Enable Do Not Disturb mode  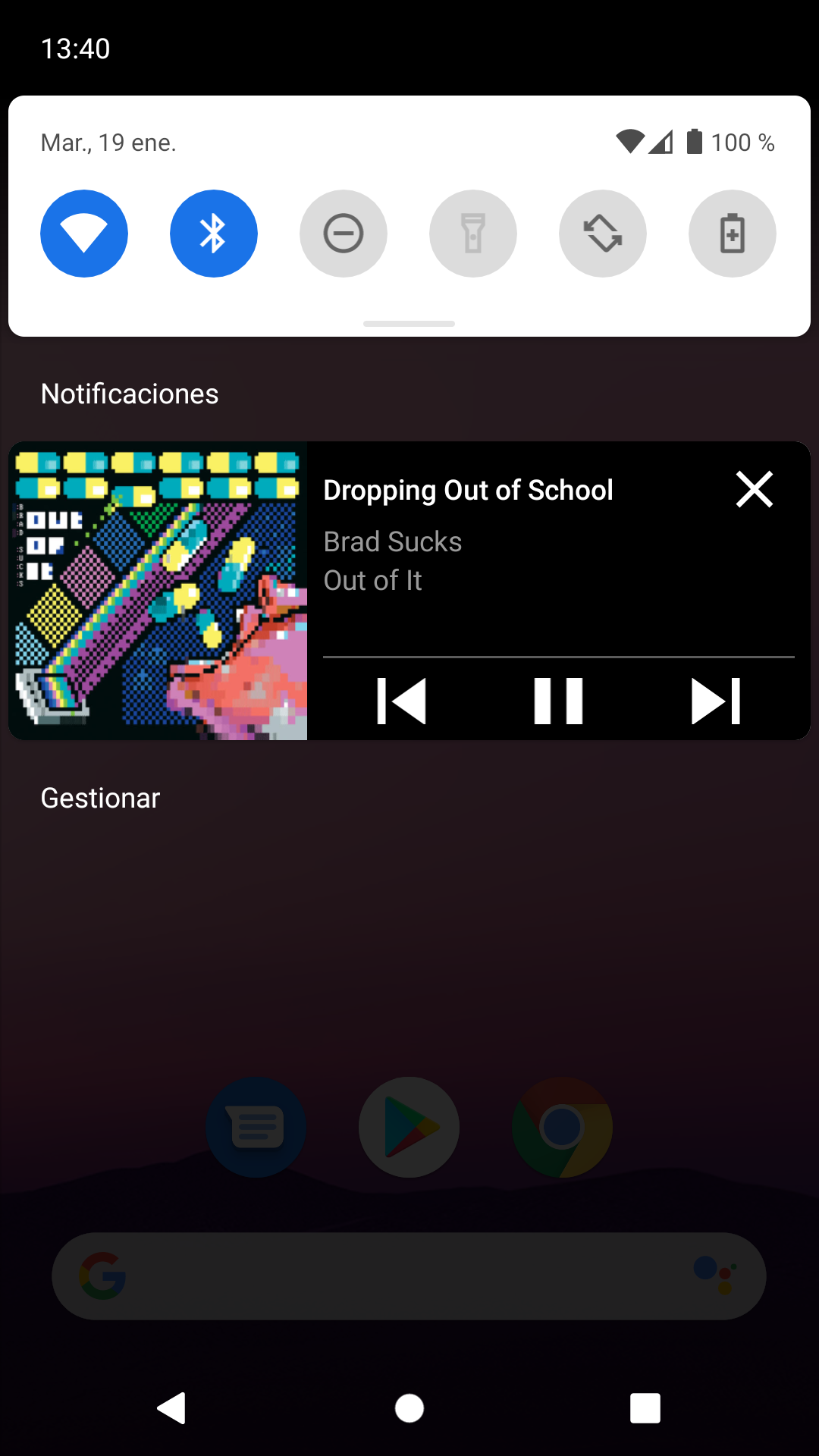point(344,234)
